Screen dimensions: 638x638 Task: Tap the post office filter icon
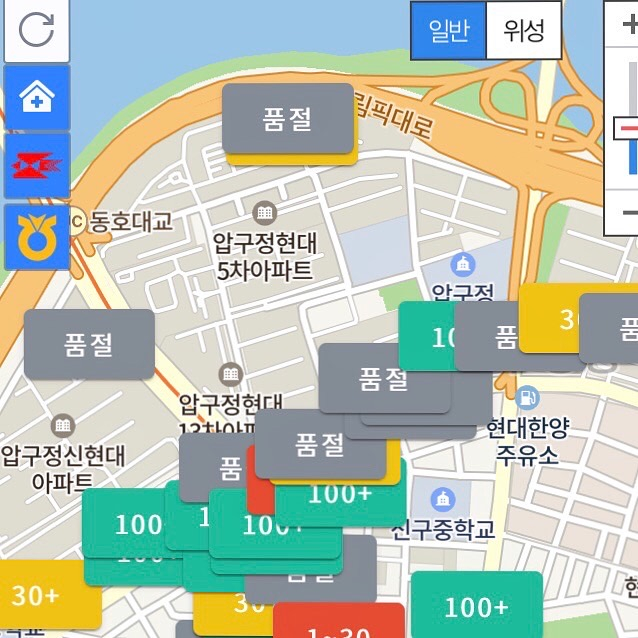36,166
